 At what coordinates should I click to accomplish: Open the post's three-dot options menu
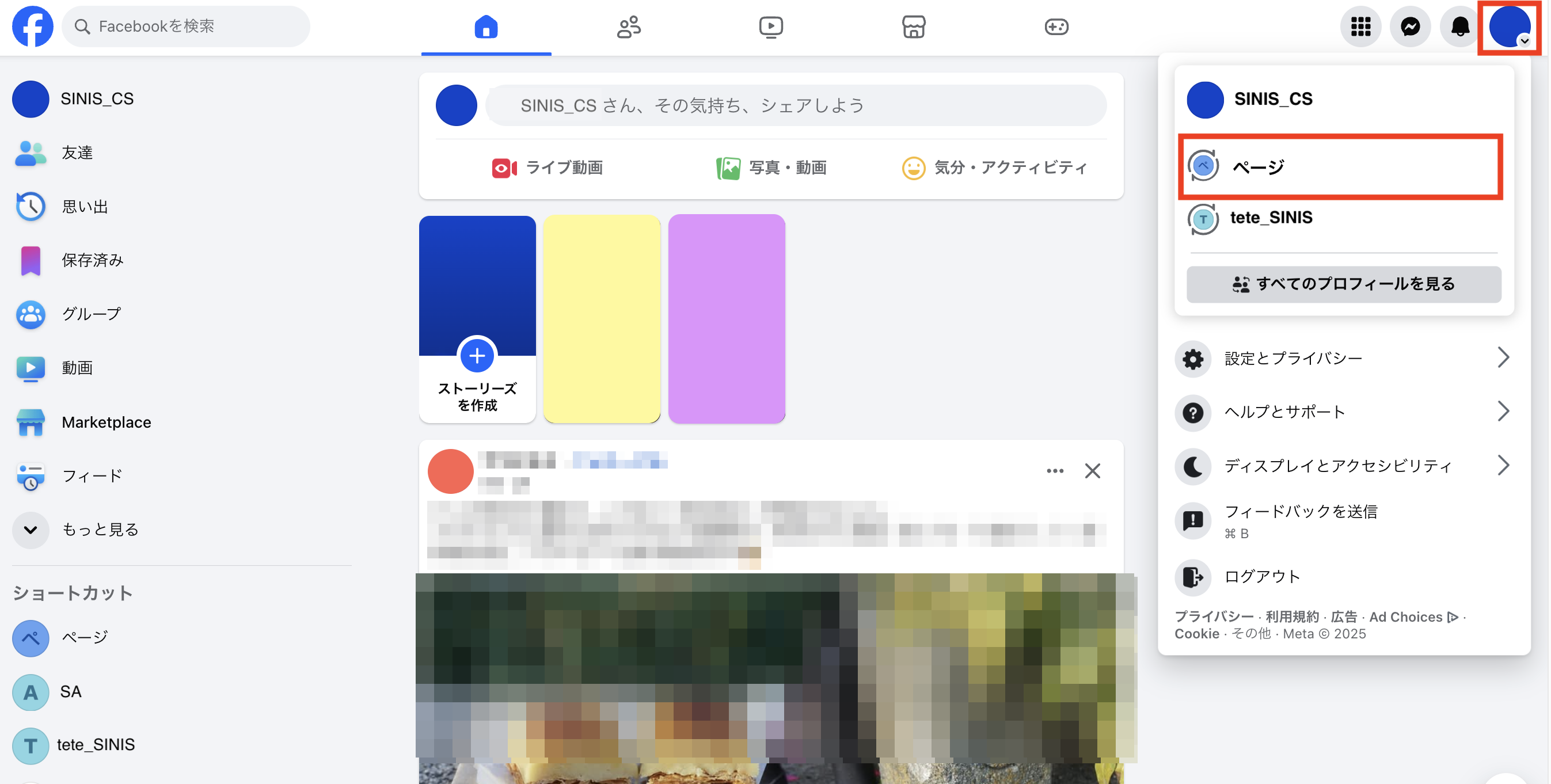click(x=1054, y=471)
